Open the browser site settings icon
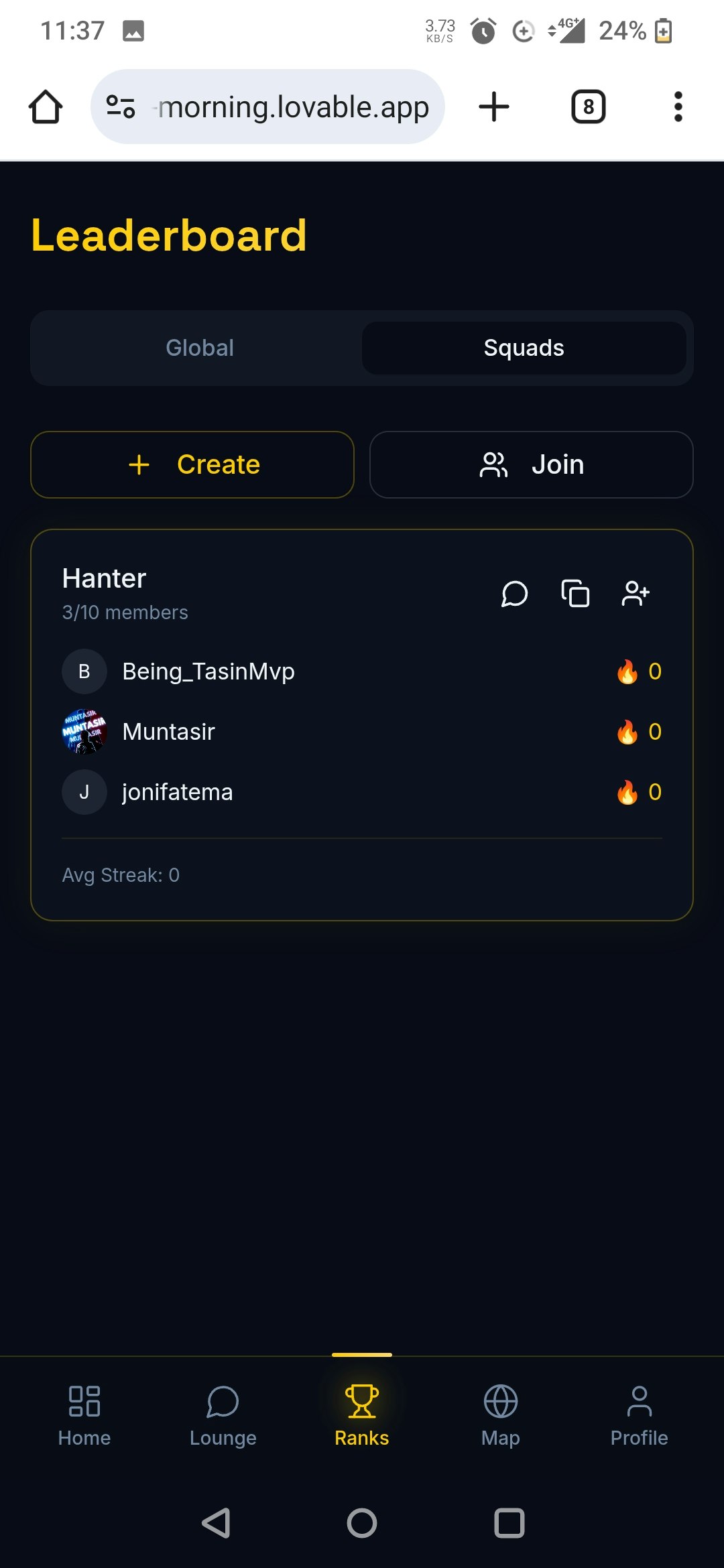Image resolution: width=724 pixels, height=1568 pixels. coord(119,106)
